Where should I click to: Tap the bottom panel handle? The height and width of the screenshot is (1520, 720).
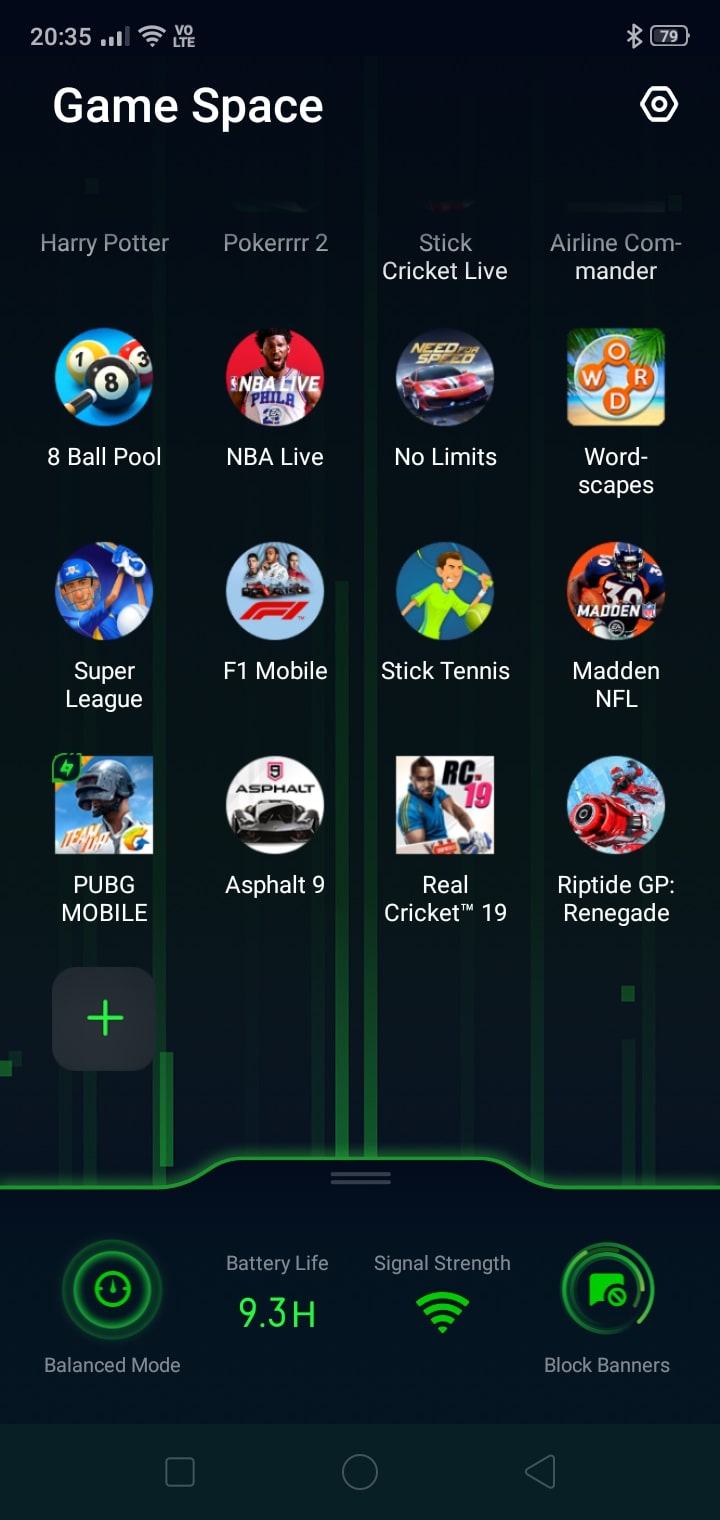pos(360,1178)
